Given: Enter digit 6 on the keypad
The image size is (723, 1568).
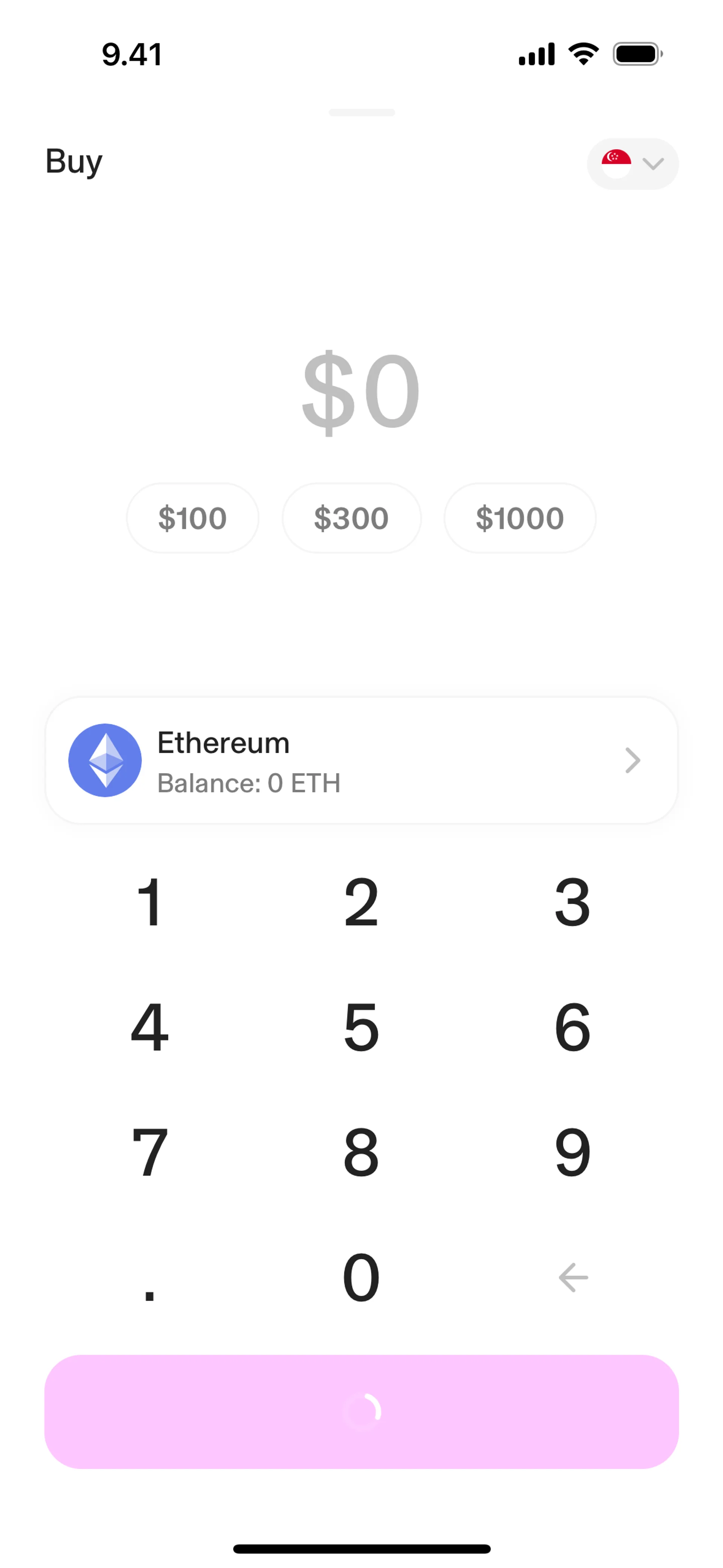Looking at the screenshot, I should click(x=573, y=1027).
